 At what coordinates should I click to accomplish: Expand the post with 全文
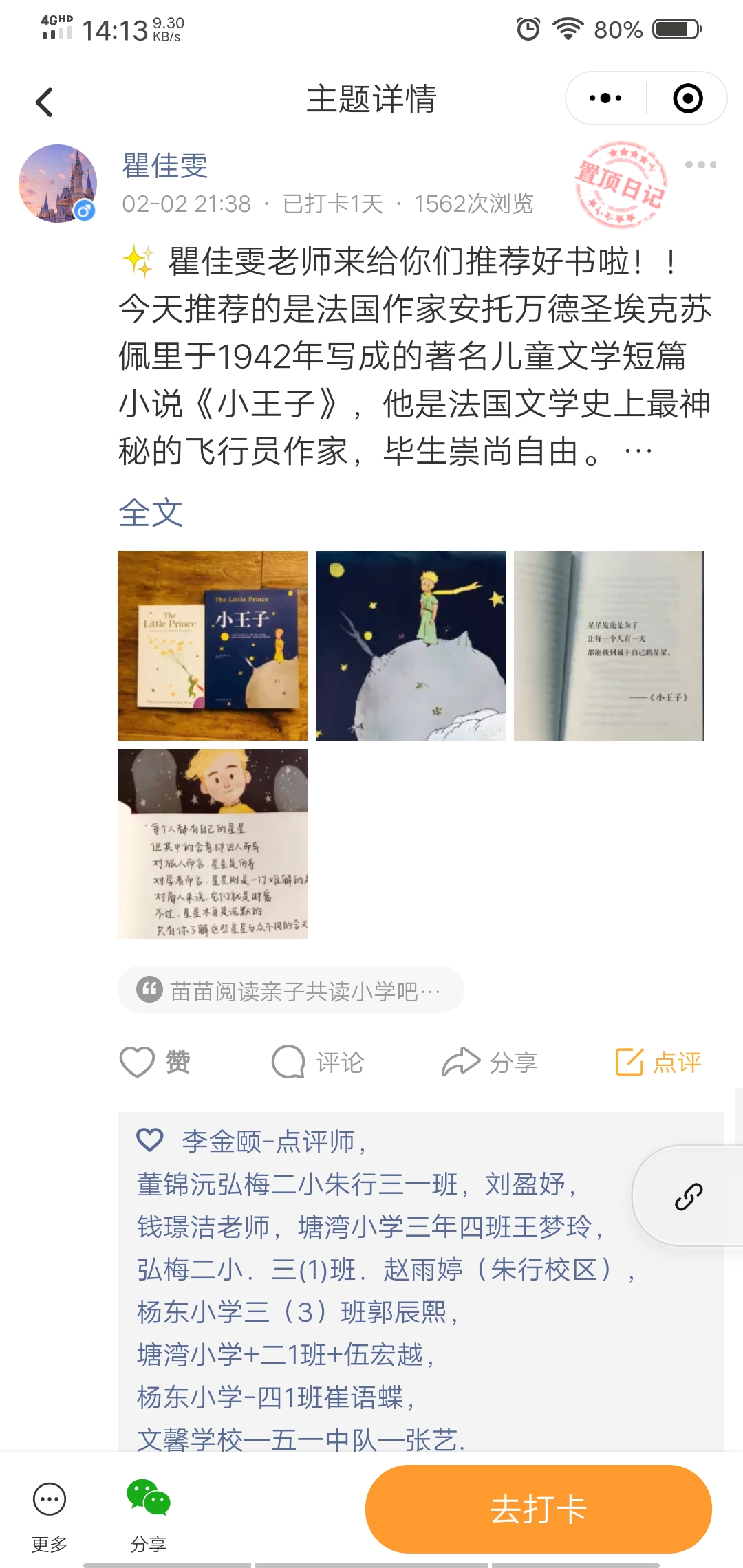click(x=151, y=512)
